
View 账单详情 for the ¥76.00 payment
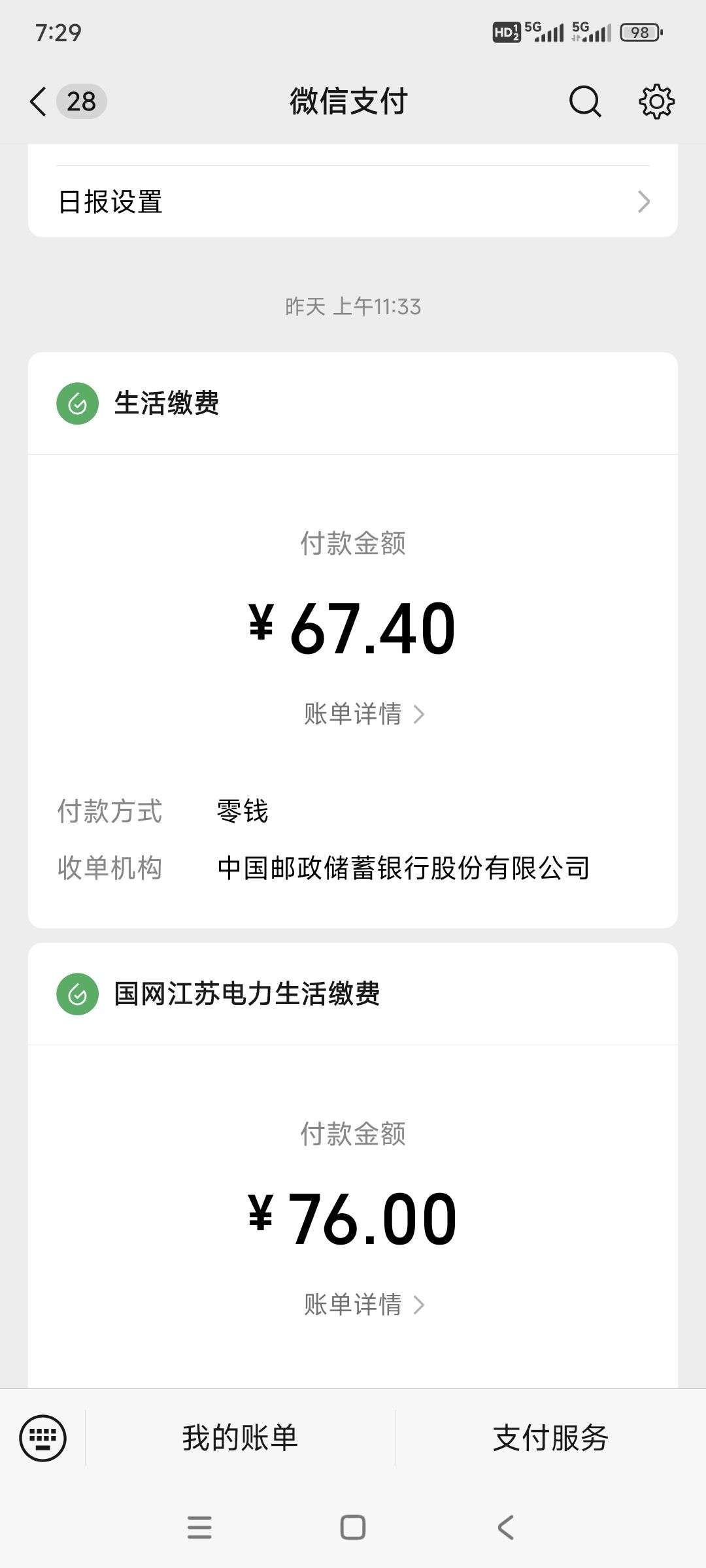(364, 1305)
